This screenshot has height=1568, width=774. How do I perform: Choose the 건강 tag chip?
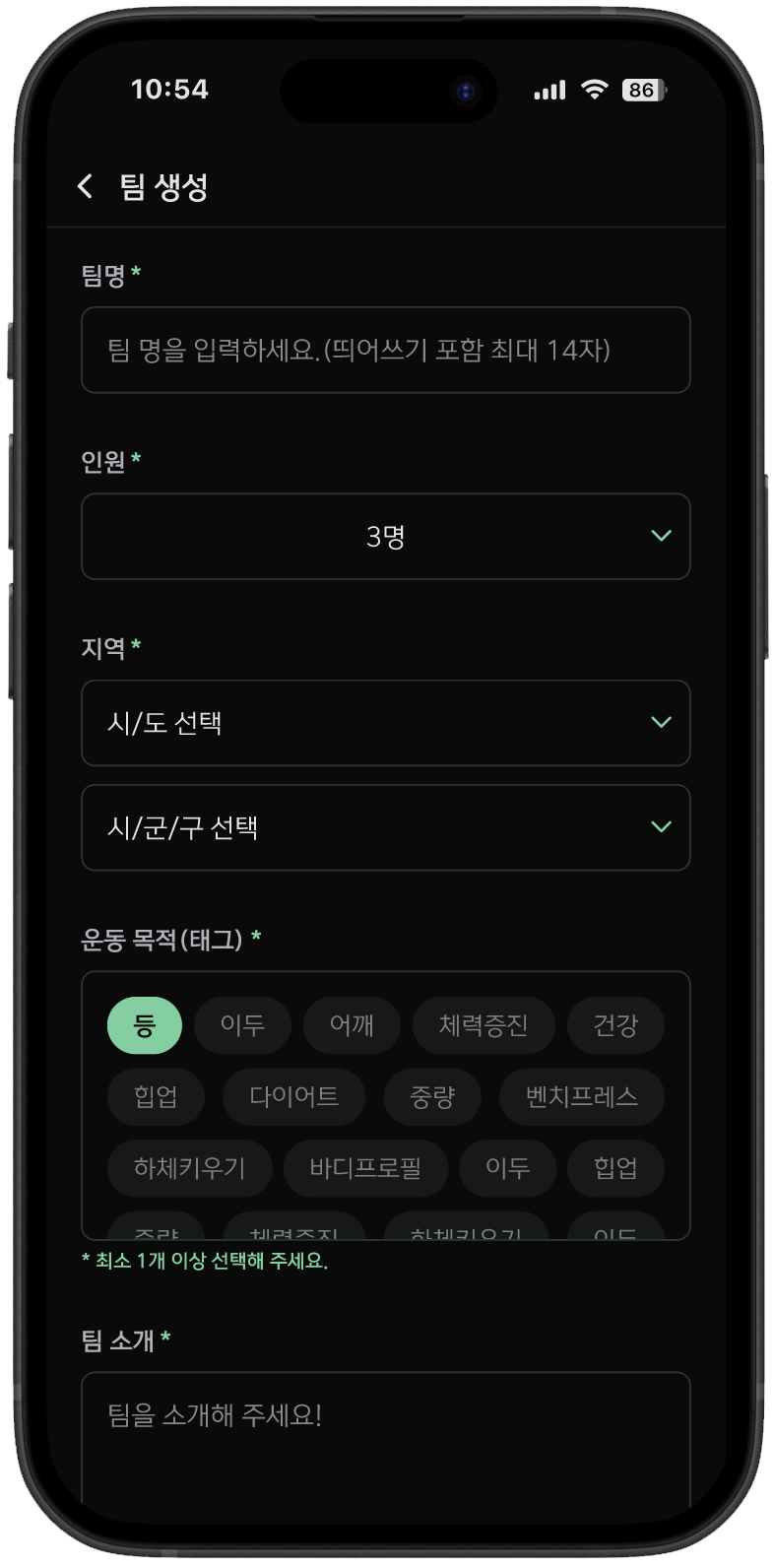pyautogui.click(x=615, y=1025)
